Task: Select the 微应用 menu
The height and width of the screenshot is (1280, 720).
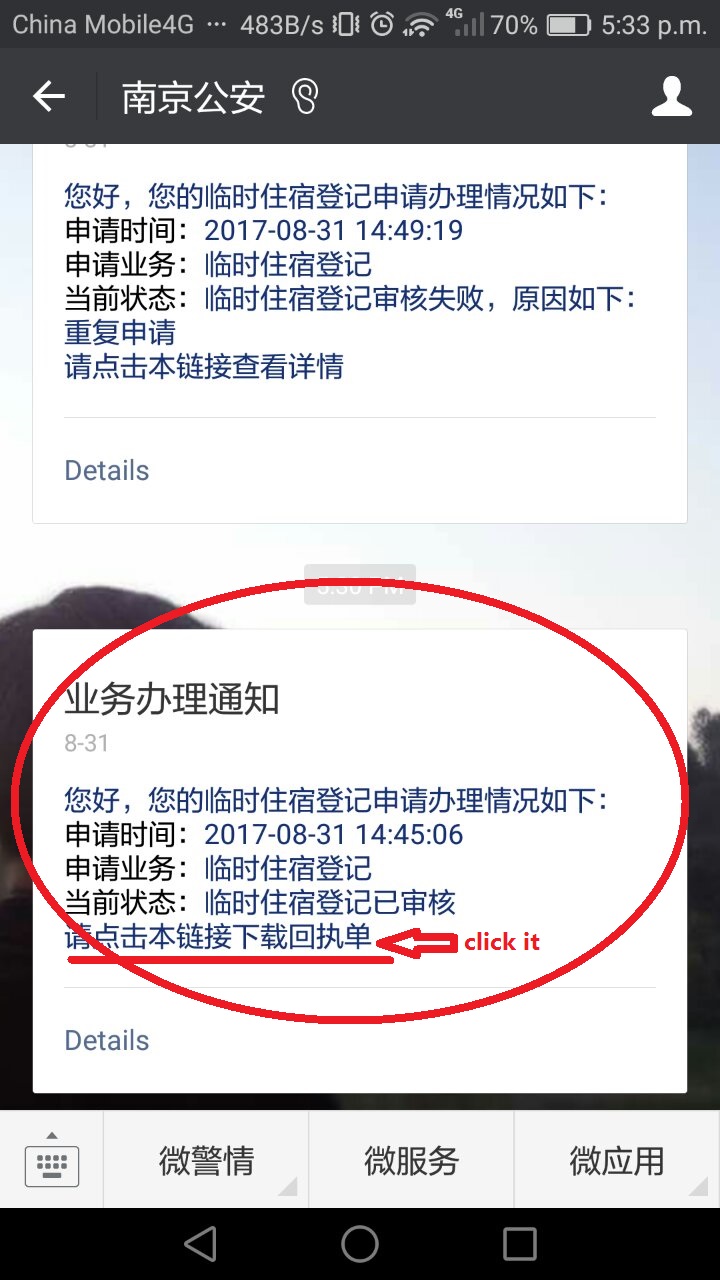Action: pyautogui.click(x=617, y=1161)
